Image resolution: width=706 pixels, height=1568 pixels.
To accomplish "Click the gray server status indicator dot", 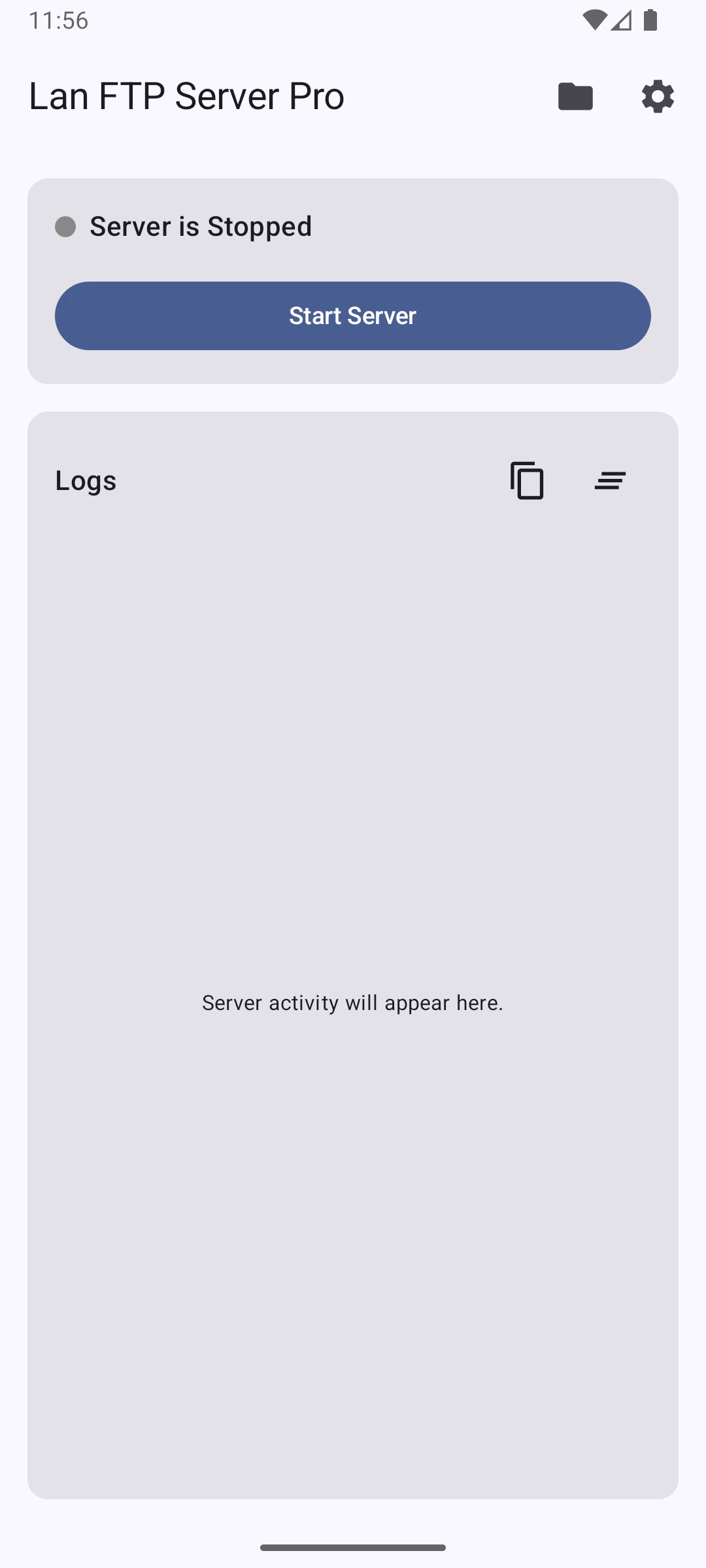I will pos(66,225).
